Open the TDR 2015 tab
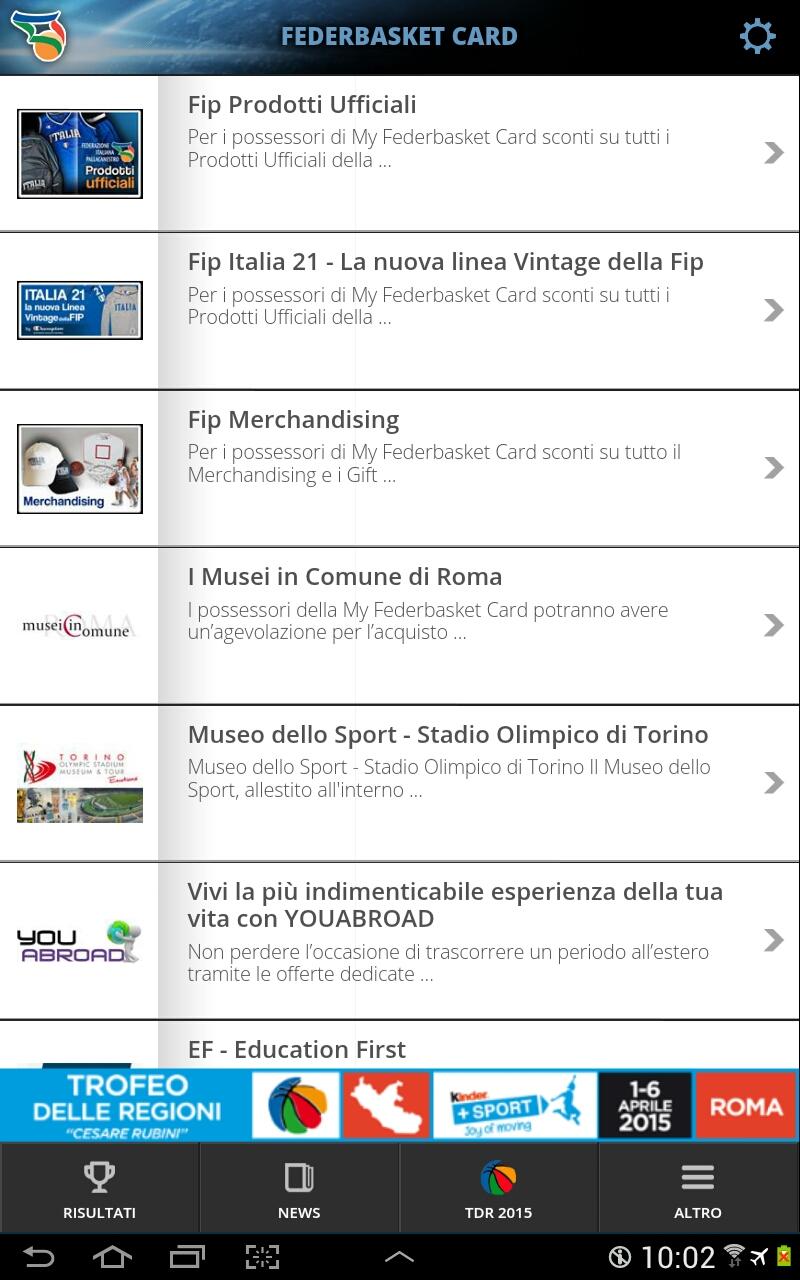The height and width of the screenshot is (1280, 800). click(498, 1189)
